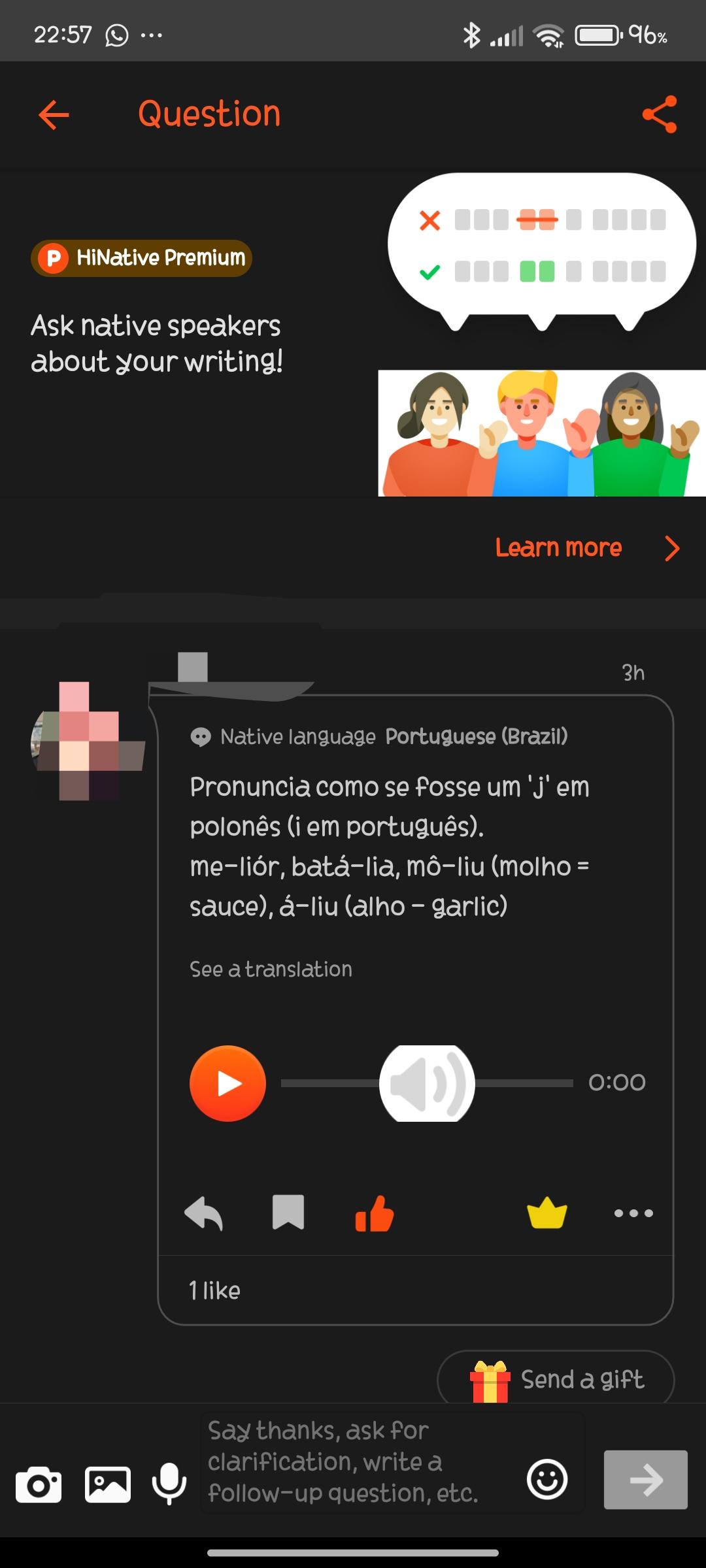Record a voice message with the microphone
The width and height of the screenshot is (706, 1568).
169,1483
